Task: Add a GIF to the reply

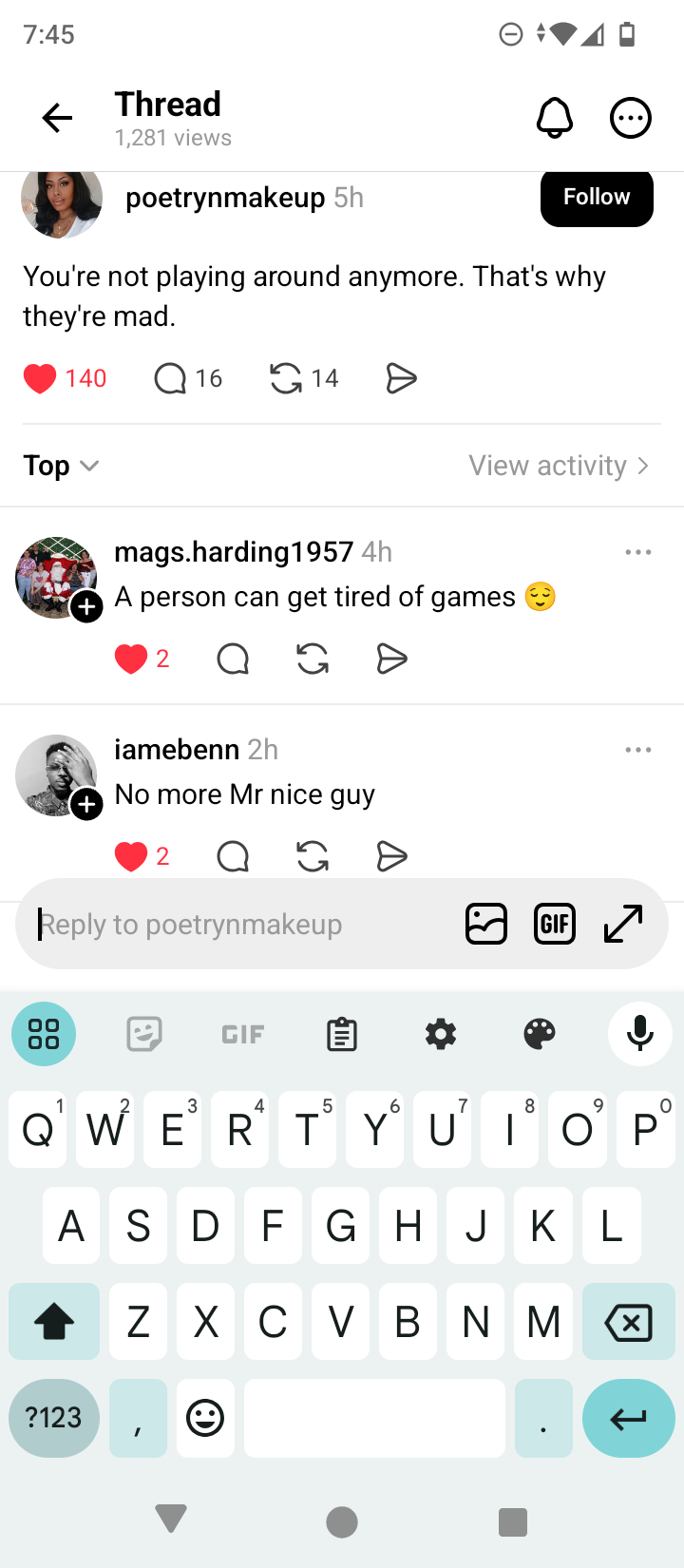Action: (555, 924)
